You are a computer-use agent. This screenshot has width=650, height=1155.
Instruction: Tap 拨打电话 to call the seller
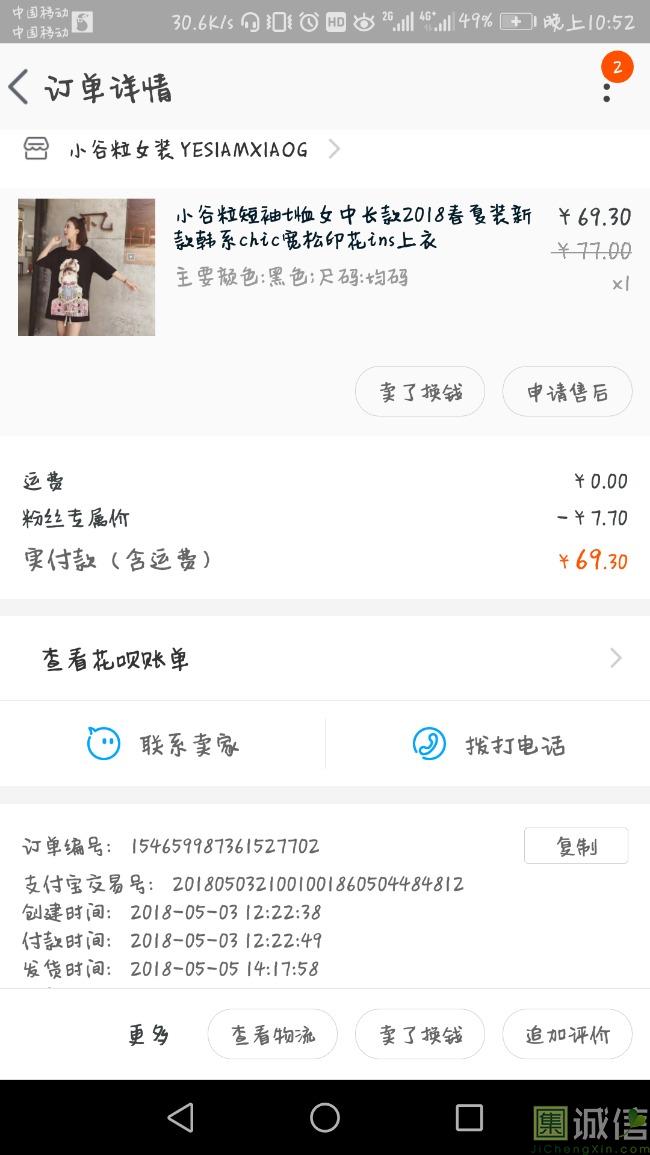[488, 745]
